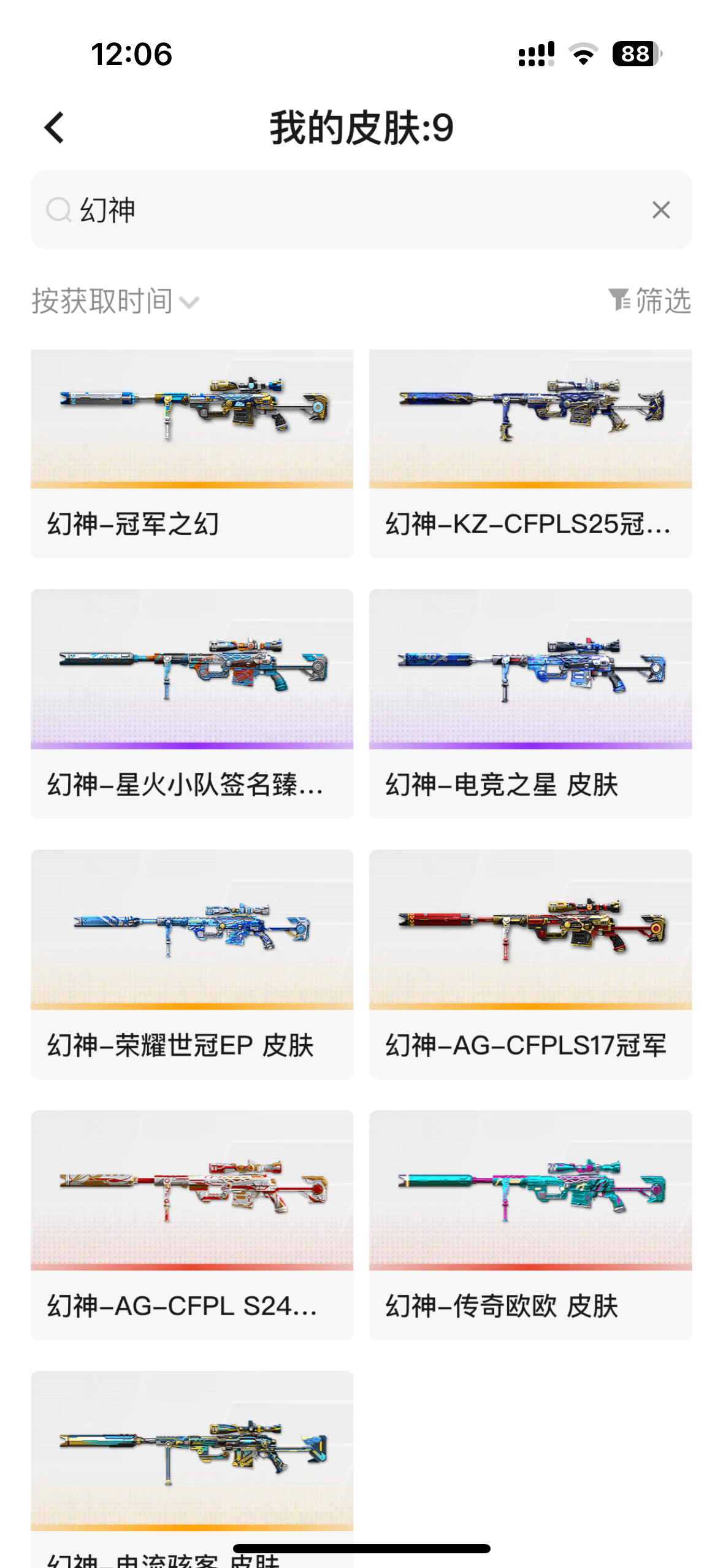View the 幻神-星火小队签名臻… skin
This screenshot has width=723, height=1568.
click(192, 704)
